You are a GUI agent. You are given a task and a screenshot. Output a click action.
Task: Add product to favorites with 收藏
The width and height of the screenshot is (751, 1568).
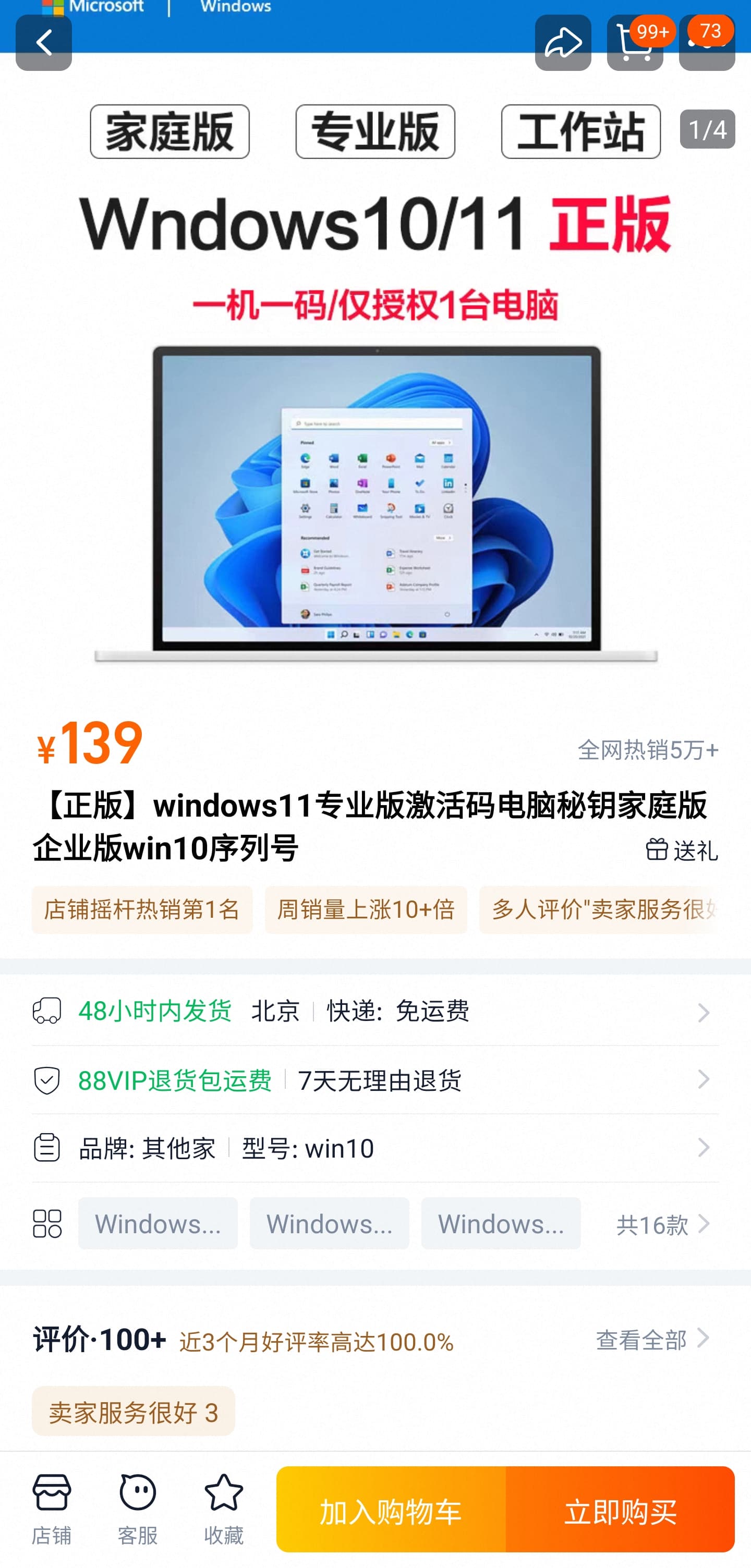point(223,1509)
